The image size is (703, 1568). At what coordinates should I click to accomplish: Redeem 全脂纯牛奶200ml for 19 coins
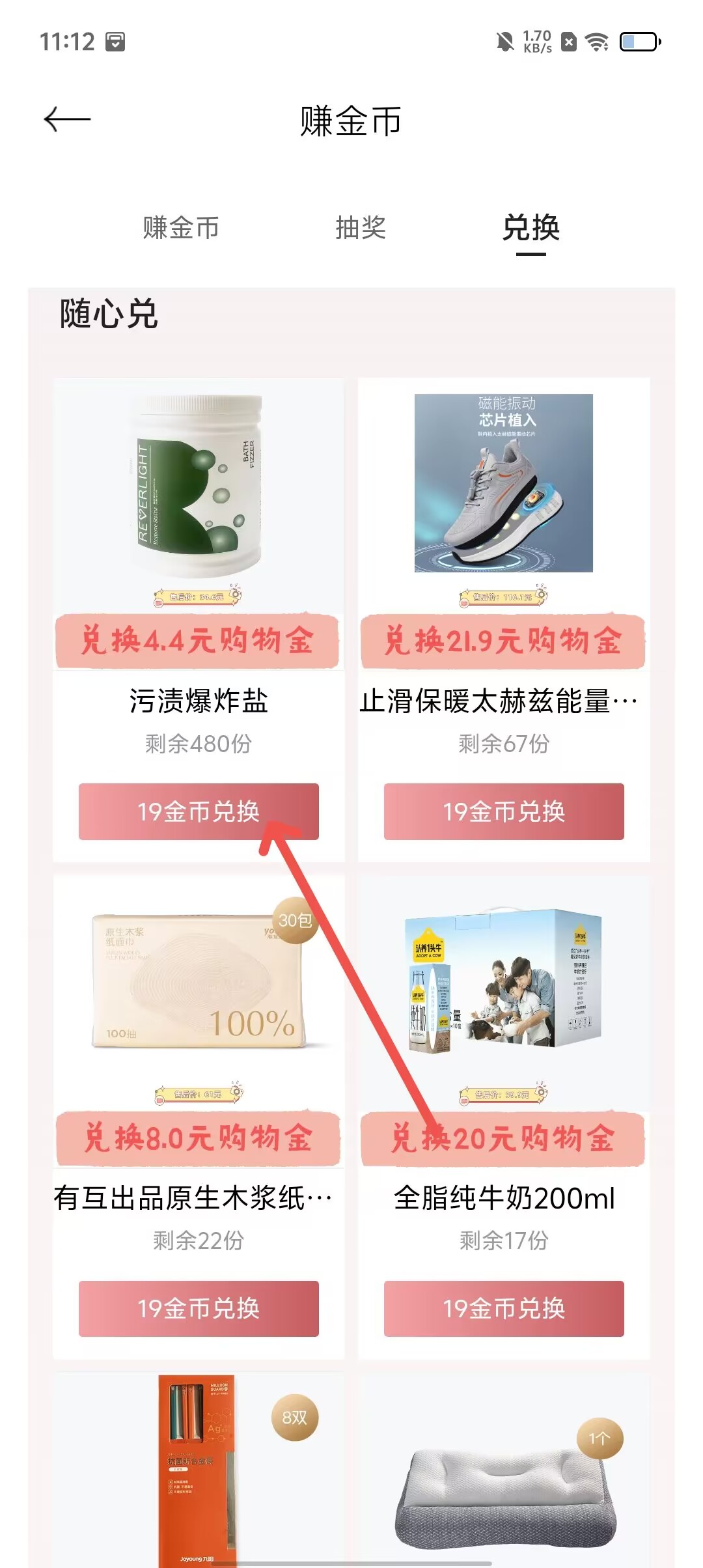[x=504, y=1308]
